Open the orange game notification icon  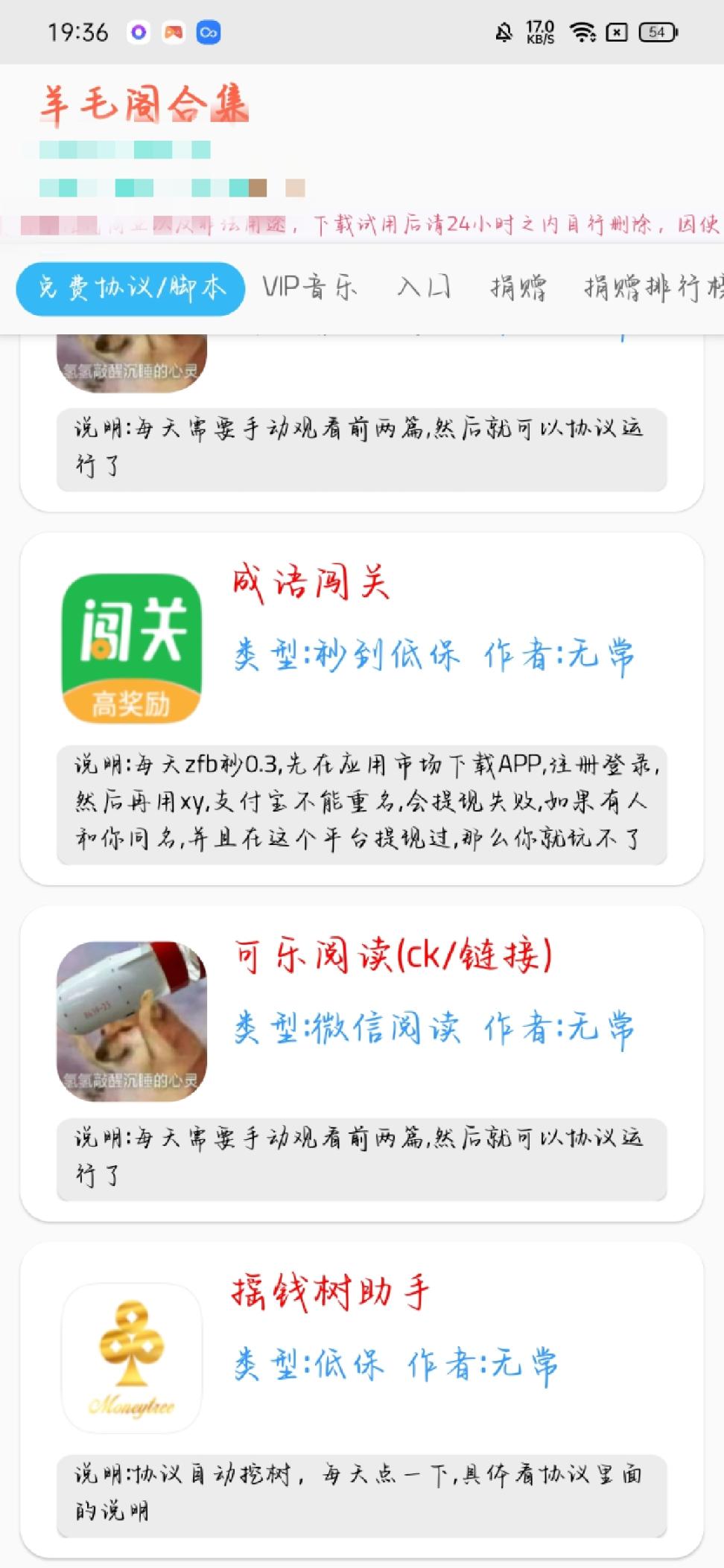(174, 33)
